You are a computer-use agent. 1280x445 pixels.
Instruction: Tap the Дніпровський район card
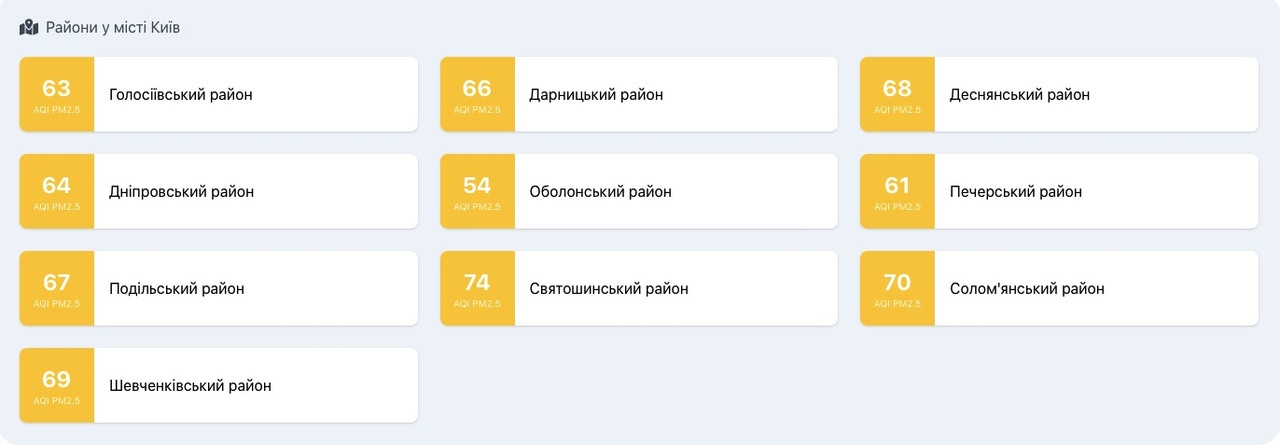218,191
